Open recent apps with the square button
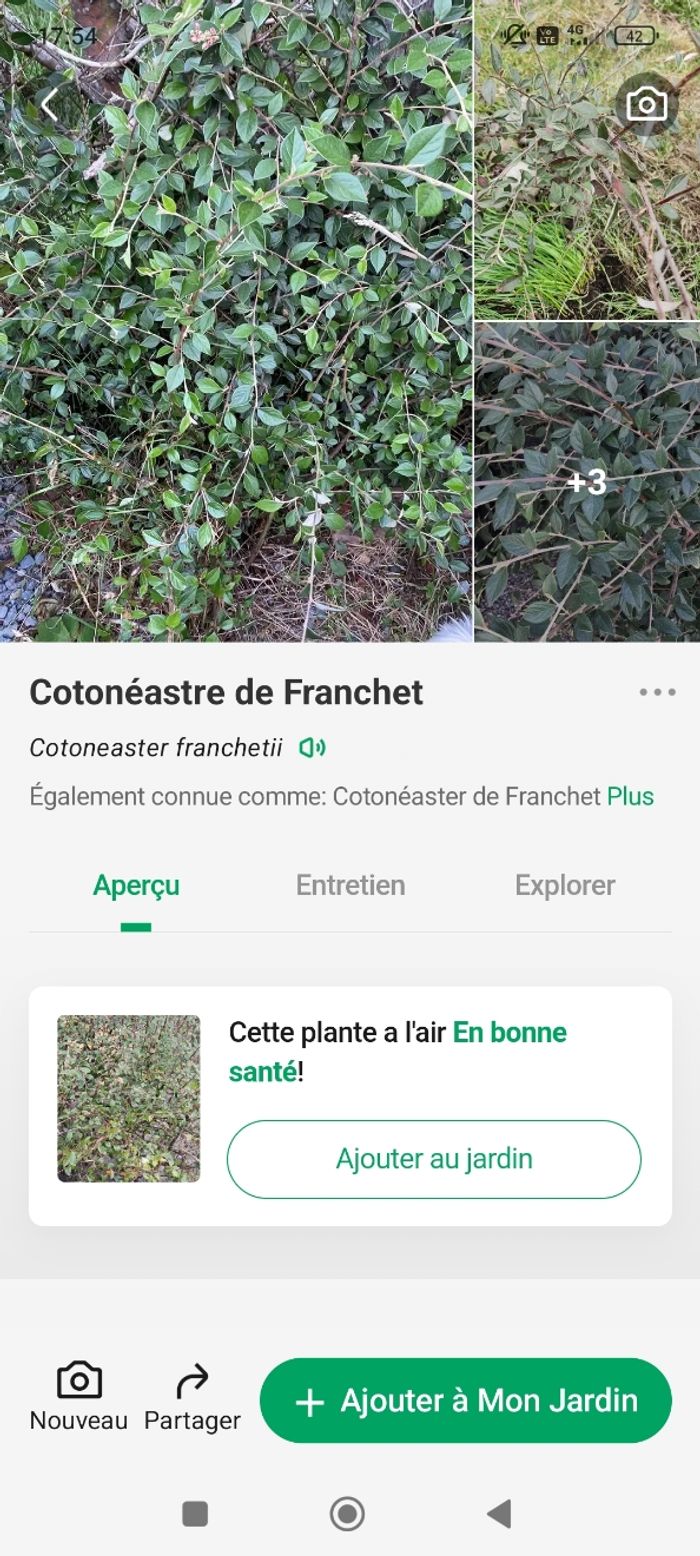The image size is (700, 1556). (x=195, y=1514)
